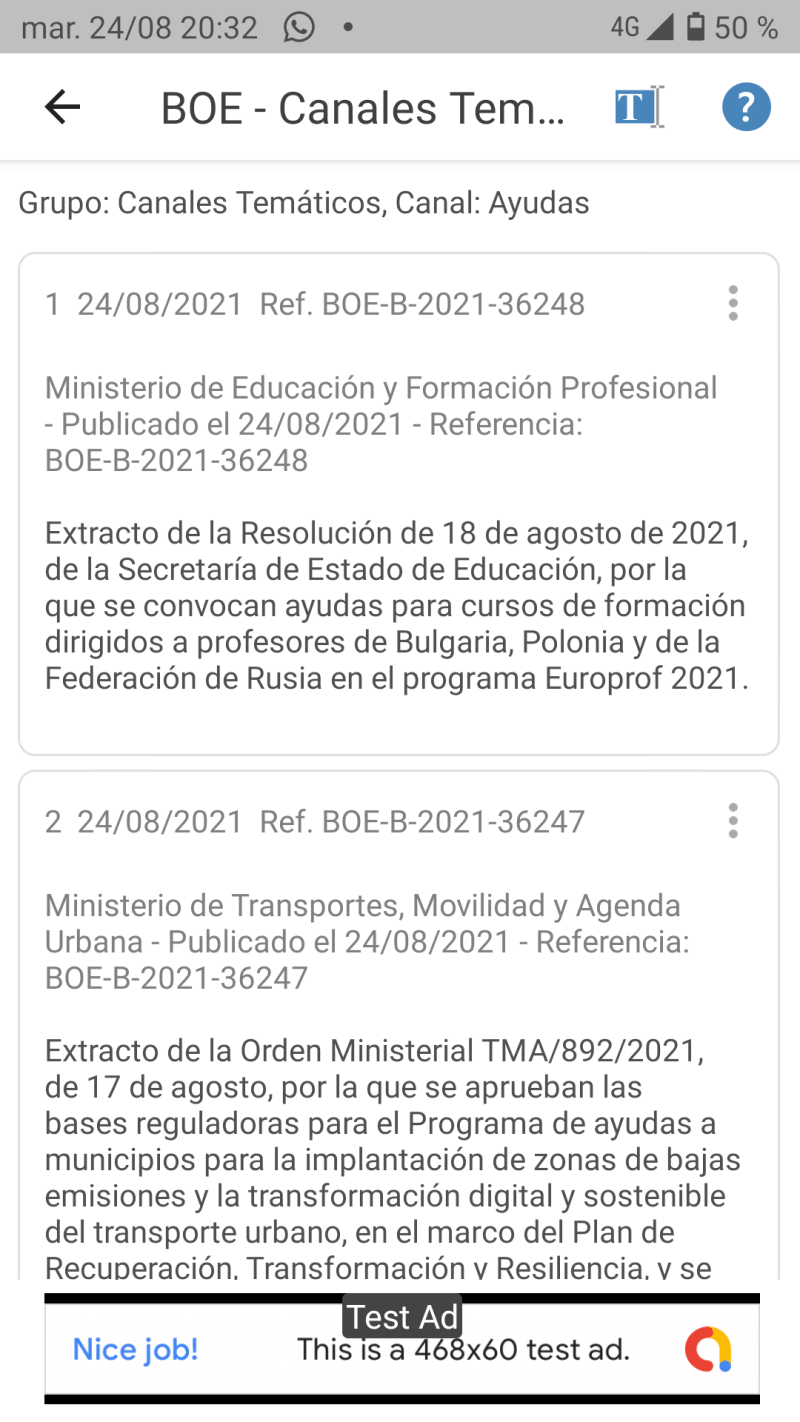Open the help question mark icon
800x1422 pixels.
[x=746, y=107]
